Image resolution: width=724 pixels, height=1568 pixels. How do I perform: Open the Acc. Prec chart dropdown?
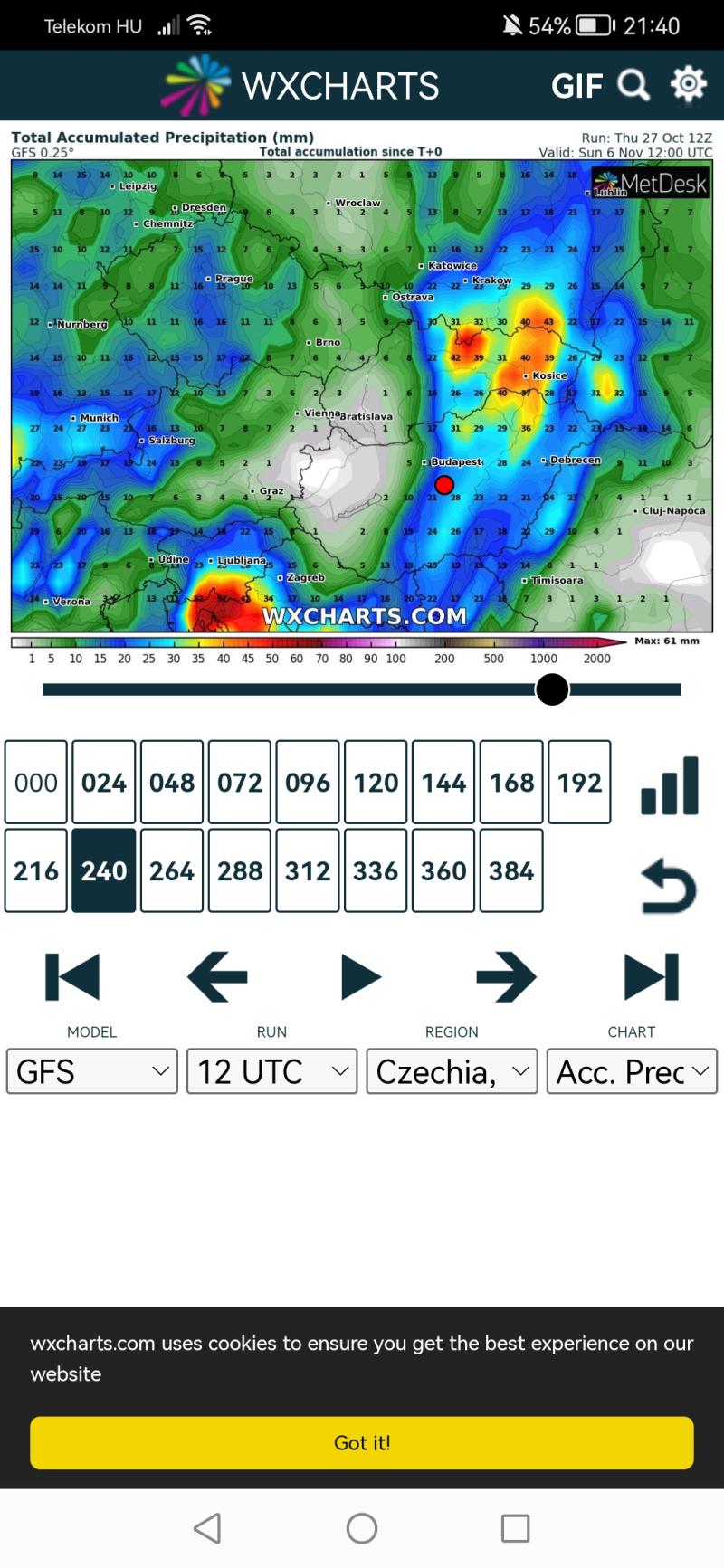[x=632, y=1071]
